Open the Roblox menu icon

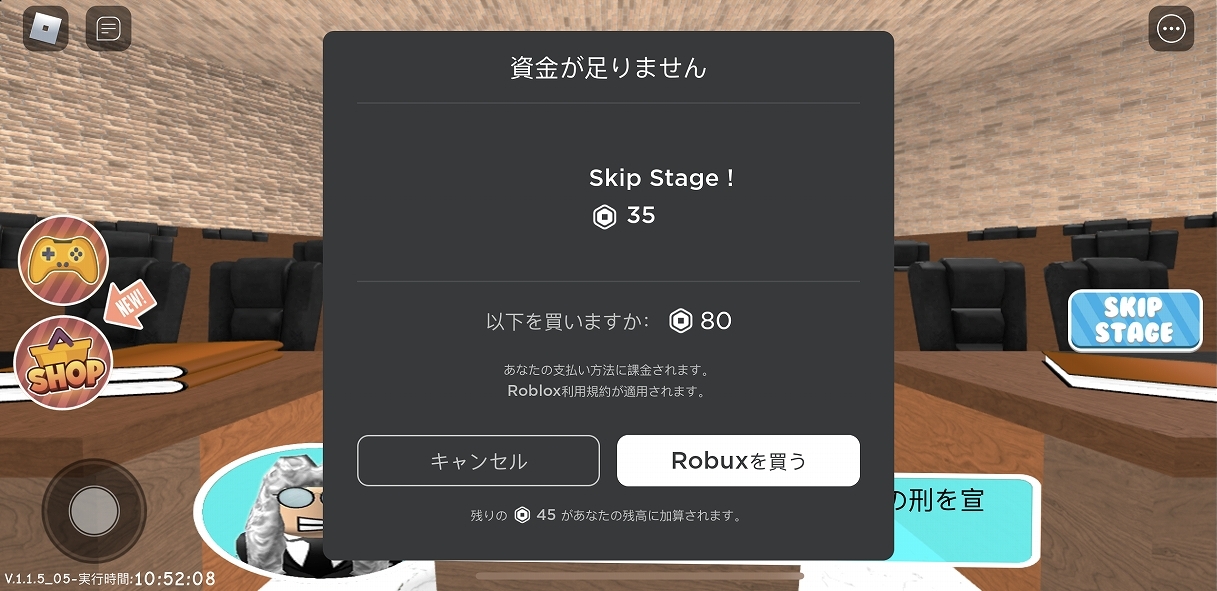pyautogui.click(x=45, y=28)
